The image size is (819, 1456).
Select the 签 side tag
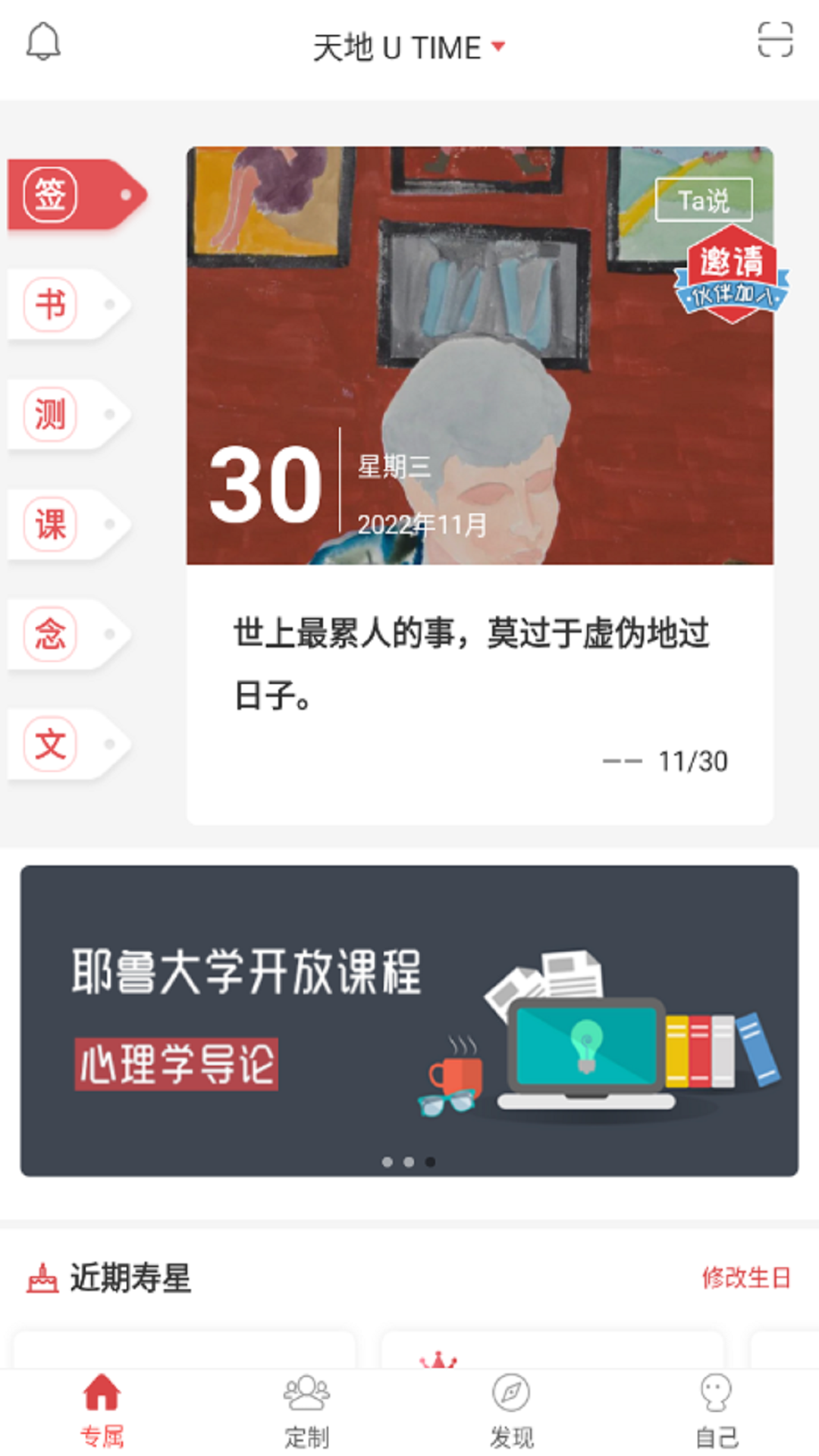52,195
